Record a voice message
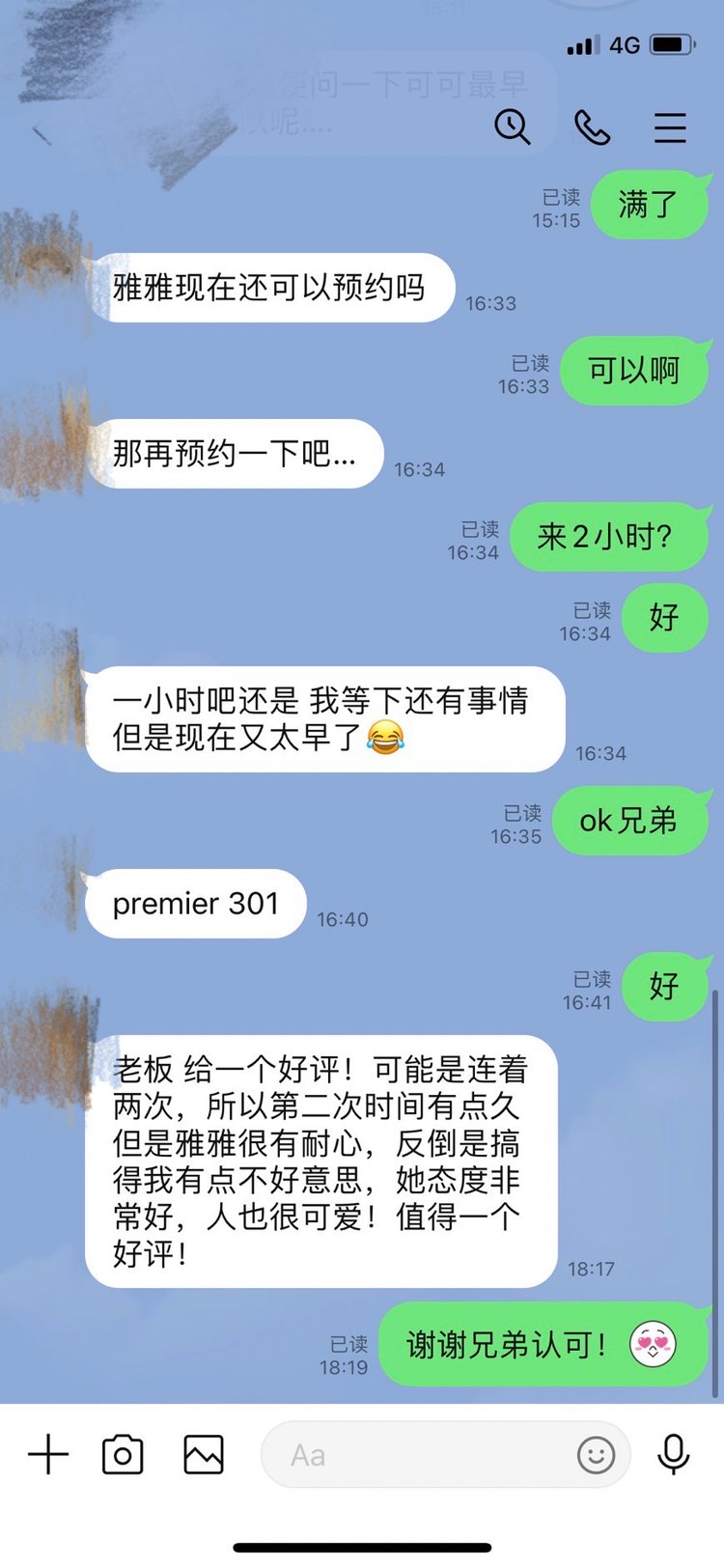724x1568 pixels. 673,1454
